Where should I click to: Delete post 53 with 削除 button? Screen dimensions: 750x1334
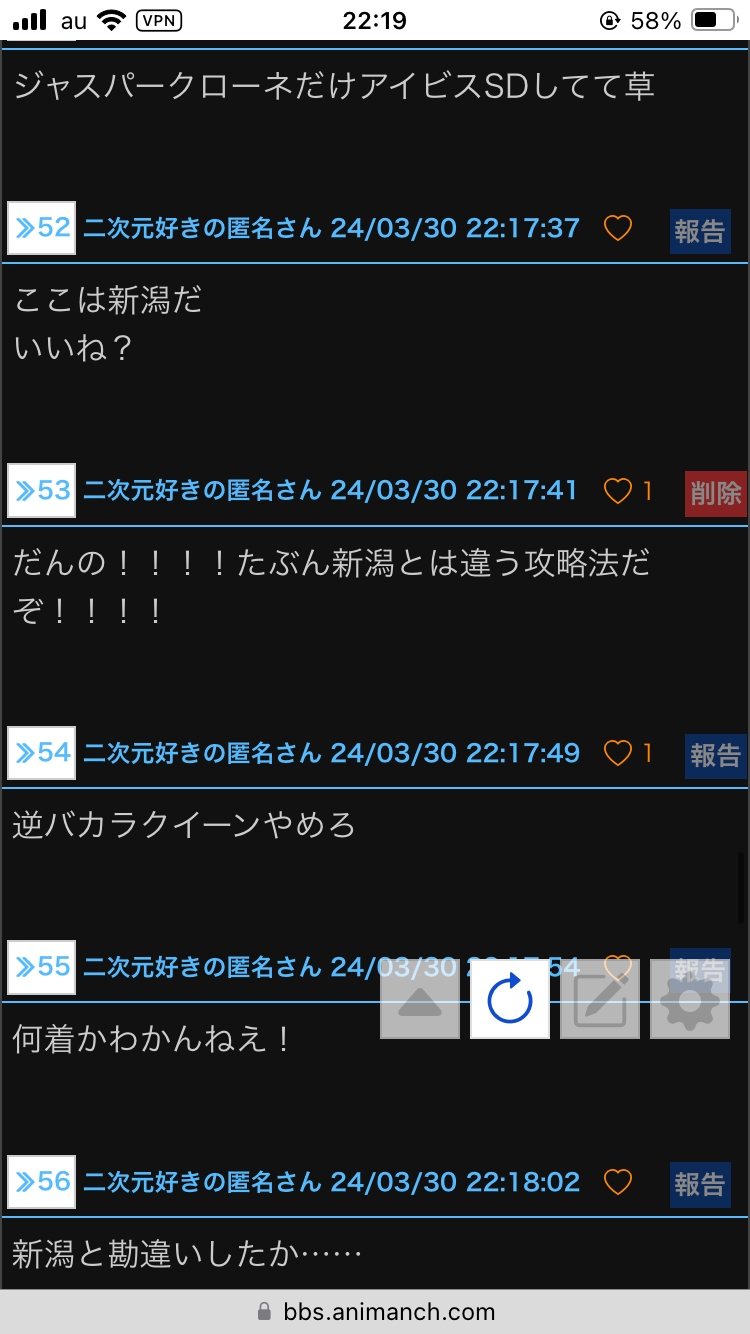pos(716,493)
